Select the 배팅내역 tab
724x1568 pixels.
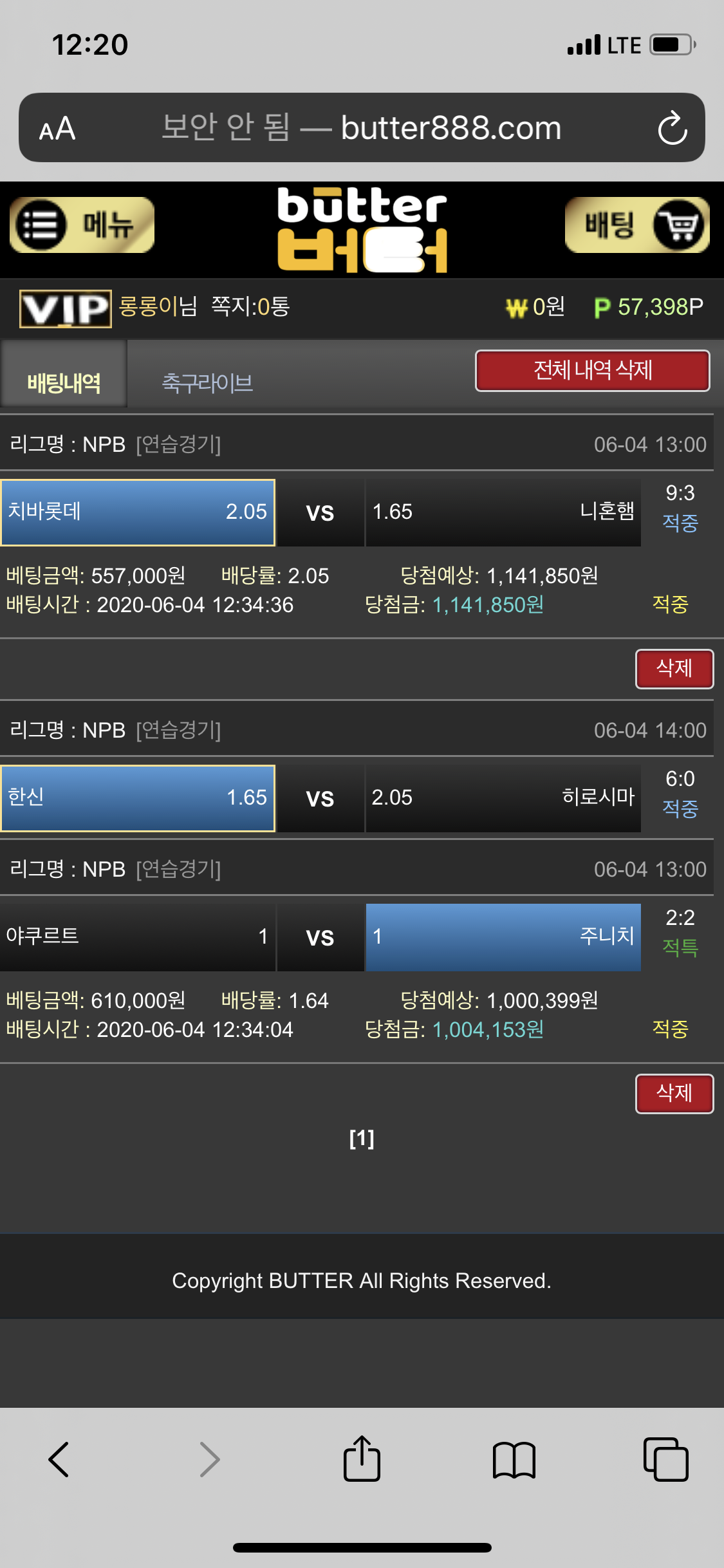coord(64,383)
